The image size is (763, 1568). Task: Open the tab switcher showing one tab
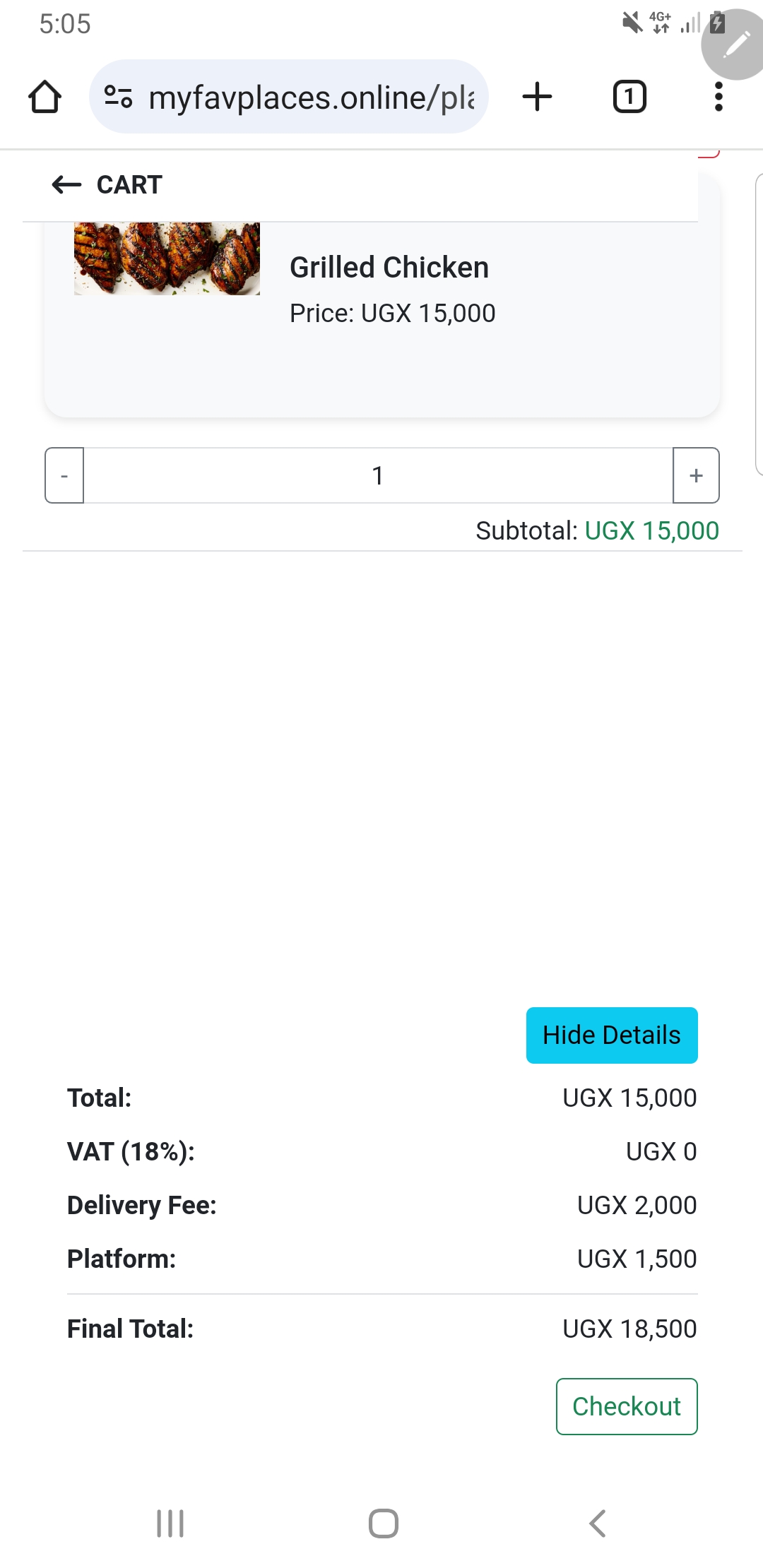pyautogui.click(x=629, y=96)
